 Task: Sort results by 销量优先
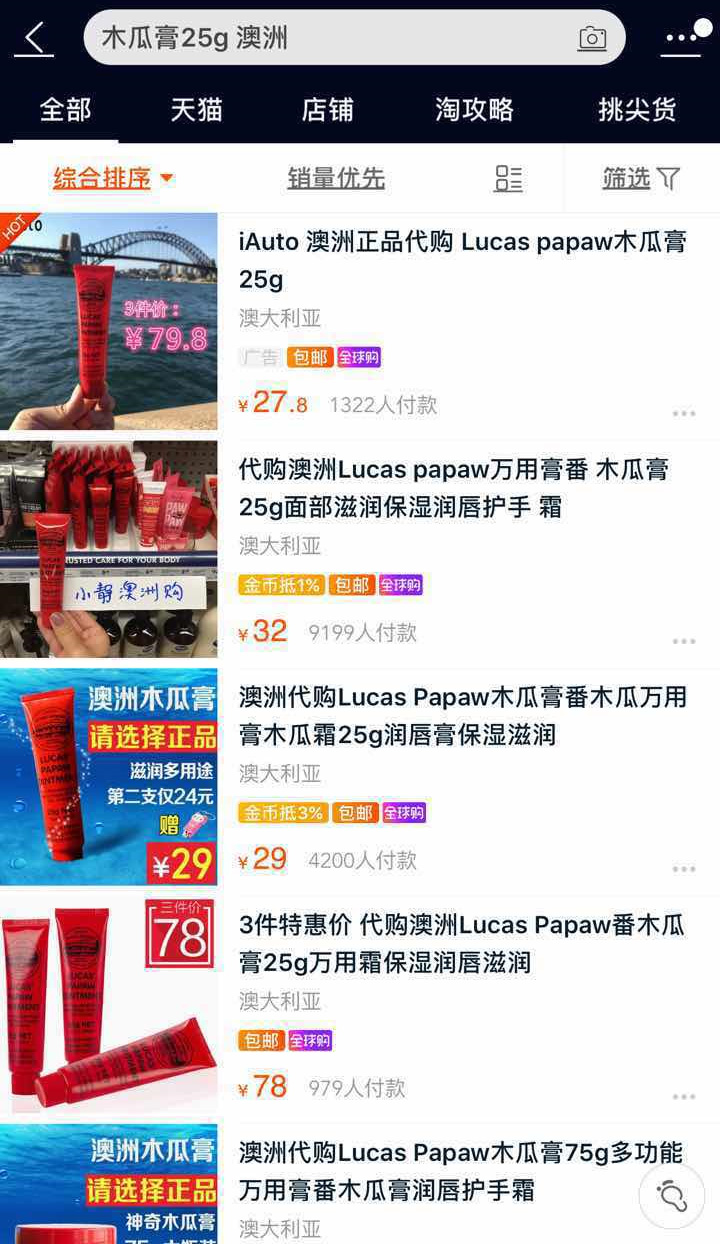coord(336,179)
